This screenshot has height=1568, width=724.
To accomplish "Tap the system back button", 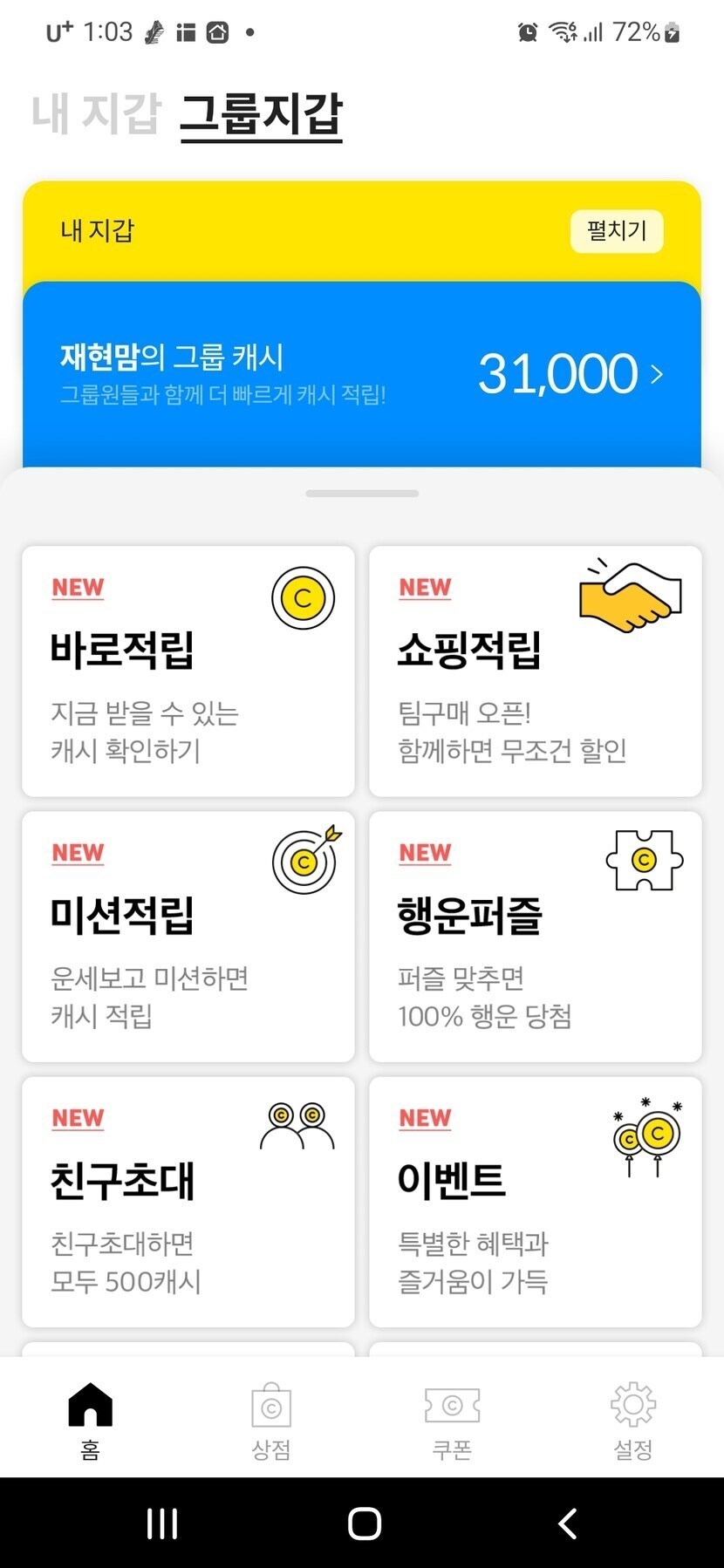I will coord(568,1524).
